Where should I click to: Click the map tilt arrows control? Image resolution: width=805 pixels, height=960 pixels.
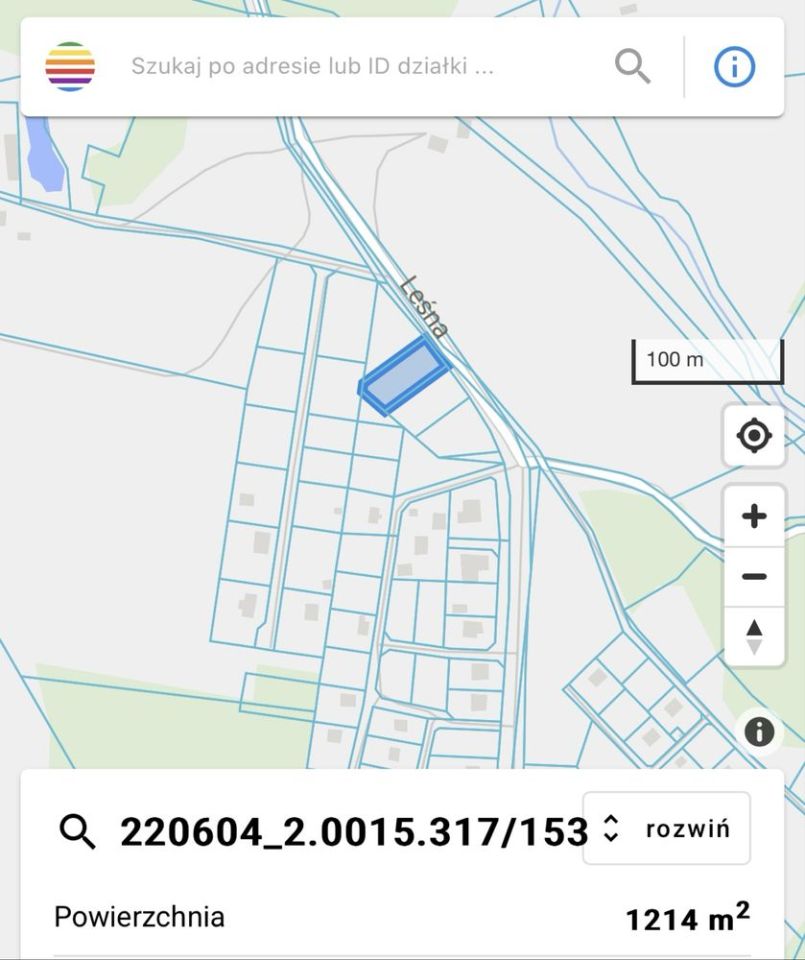753,634
